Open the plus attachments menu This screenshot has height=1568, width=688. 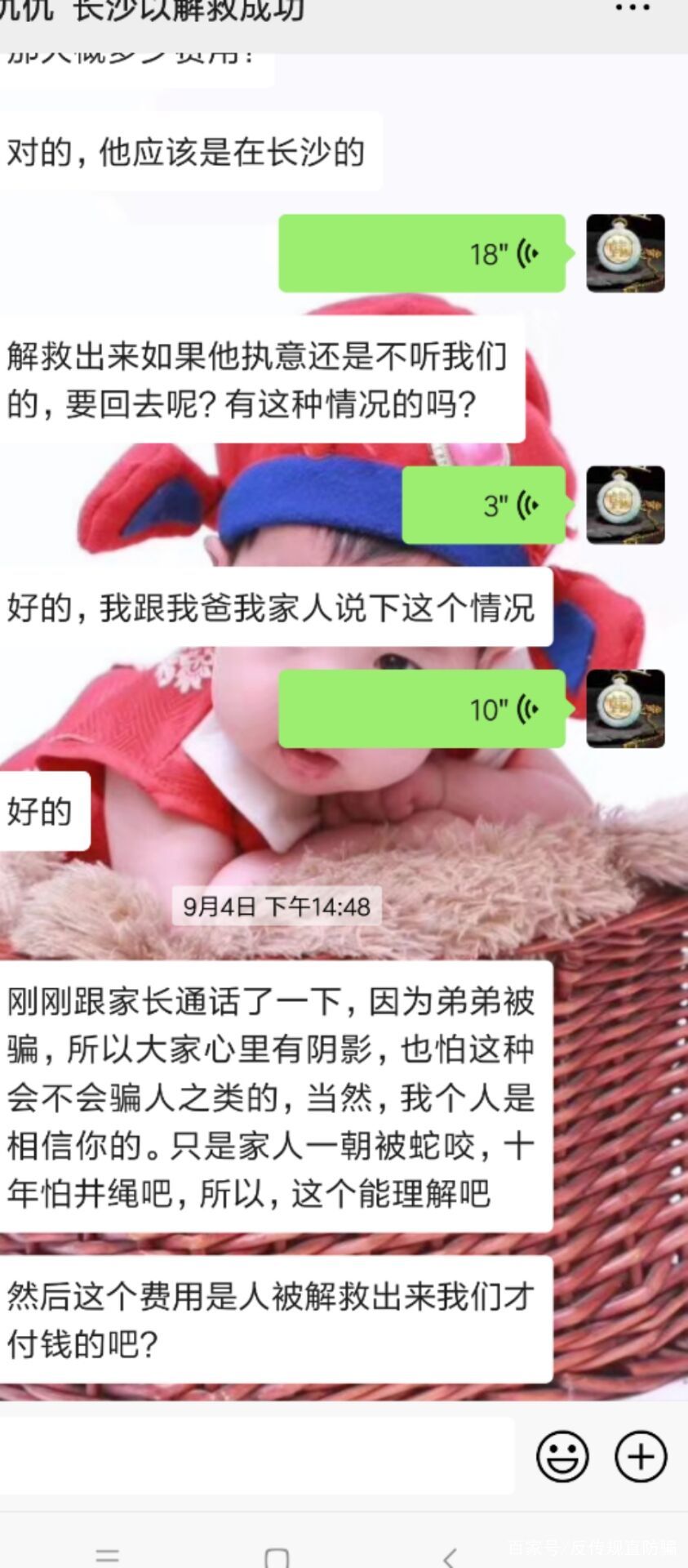pyautogui.click(x=641, y=1456)
